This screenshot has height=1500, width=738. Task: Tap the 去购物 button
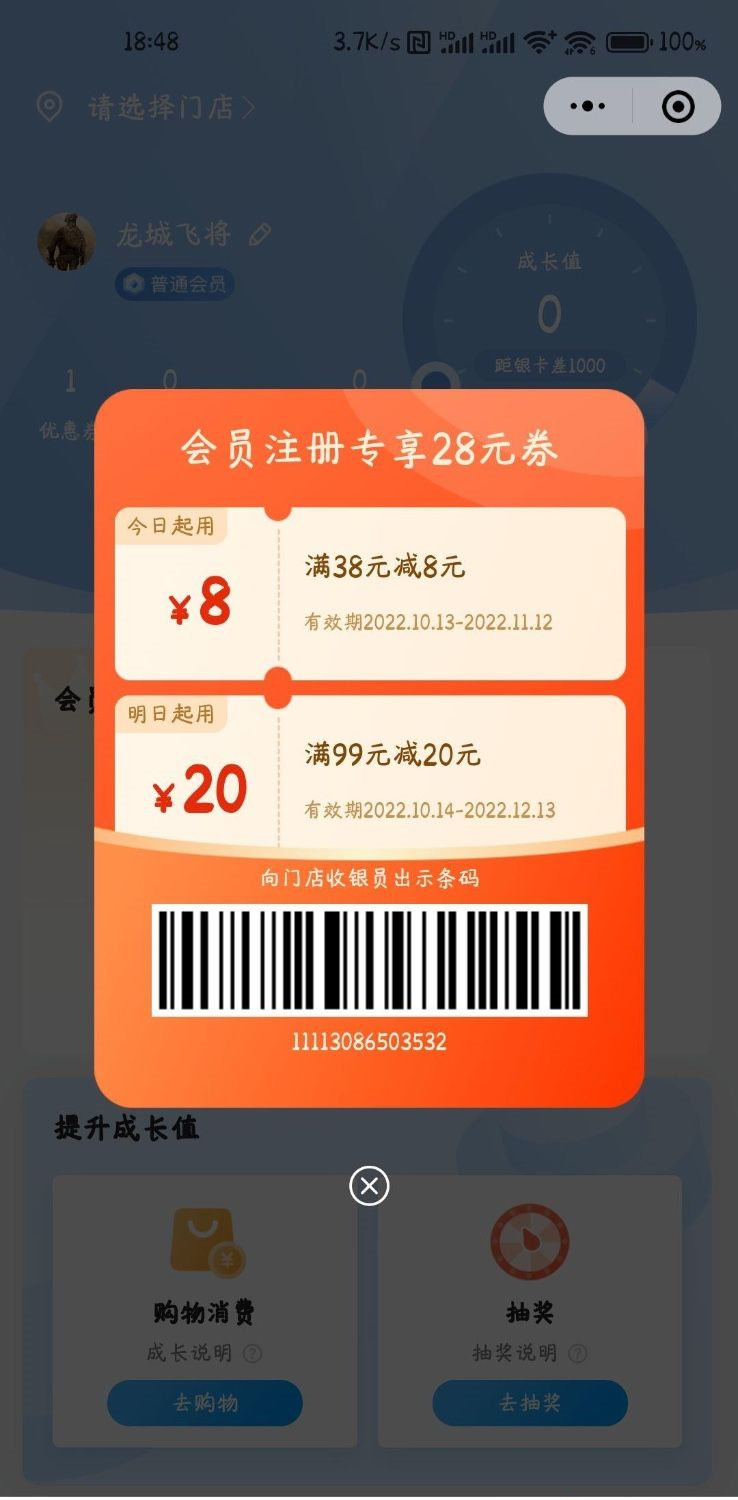pyautogui.click(x=205, y=1403)
